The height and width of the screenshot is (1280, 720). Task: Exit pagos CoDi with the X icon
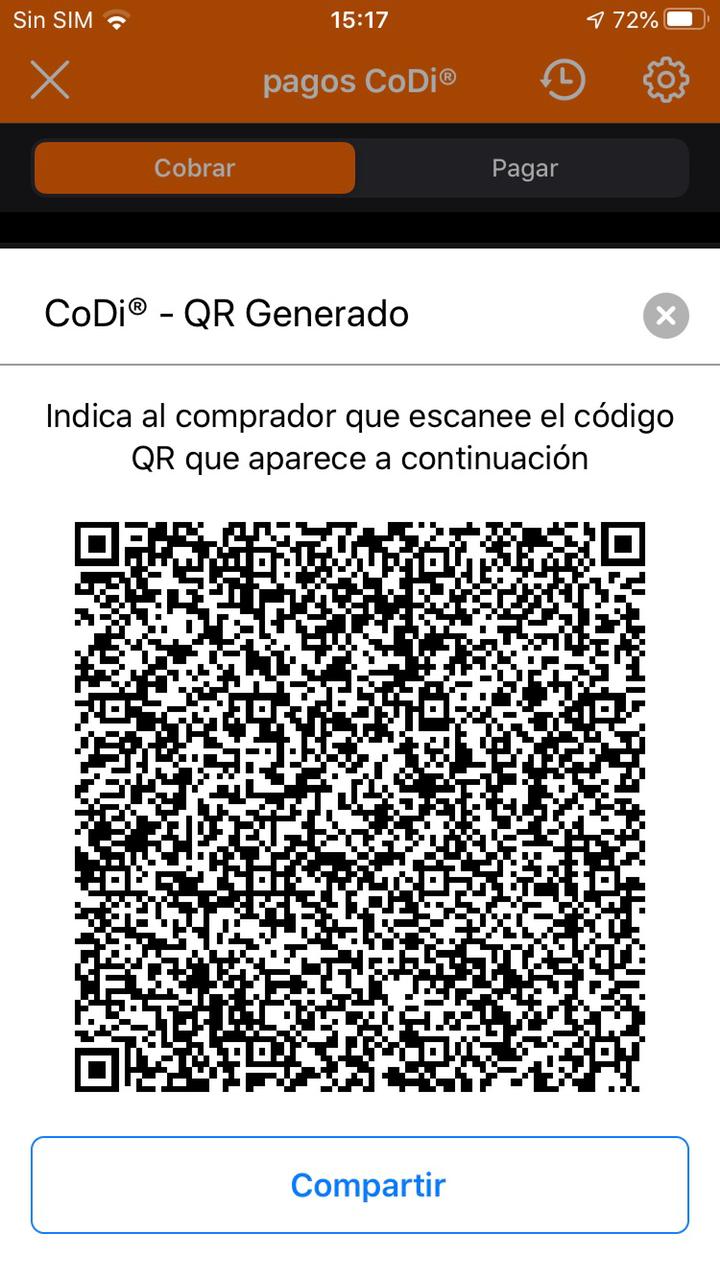(x=50, y=80)
